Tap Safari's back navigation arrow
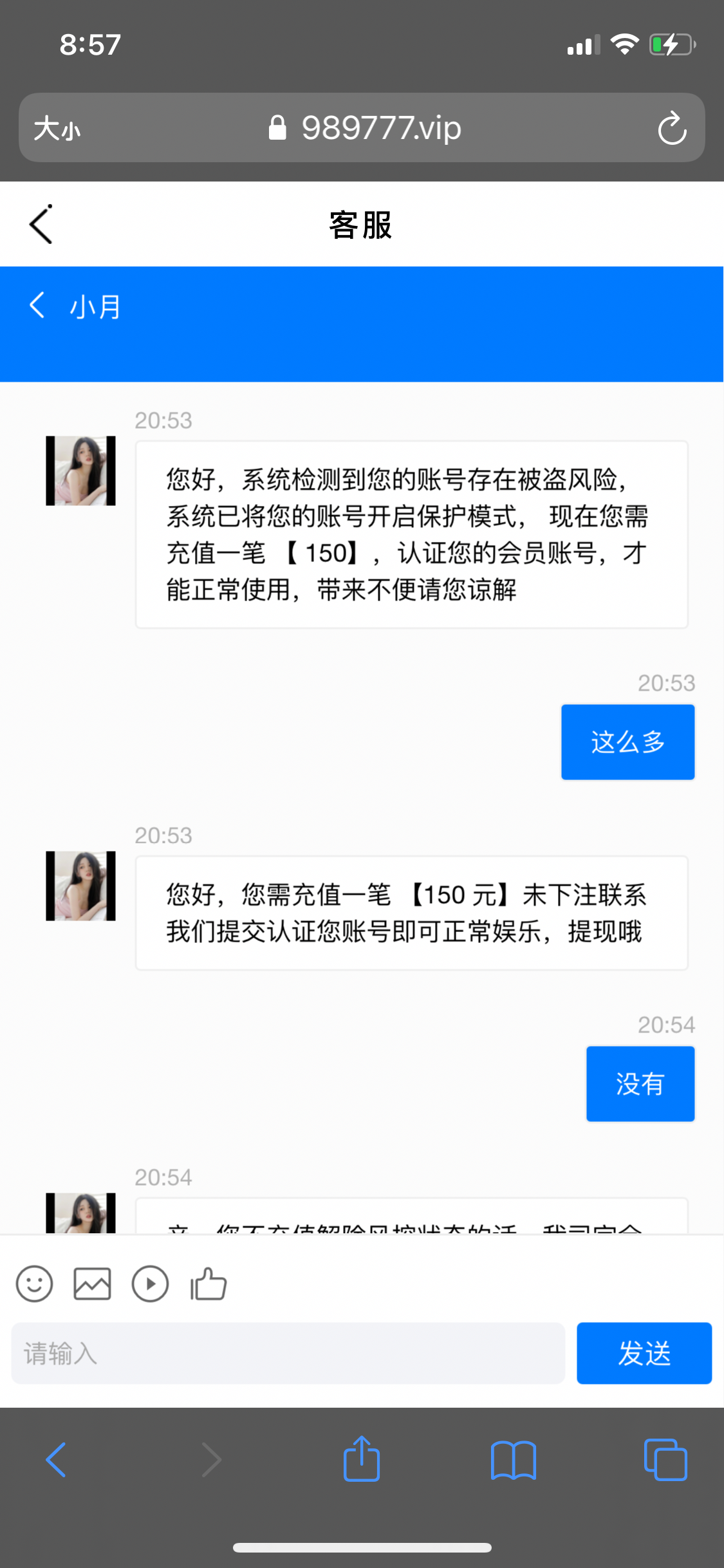The height and width of the screenshot is (1568, 724). pos(57,1460)
